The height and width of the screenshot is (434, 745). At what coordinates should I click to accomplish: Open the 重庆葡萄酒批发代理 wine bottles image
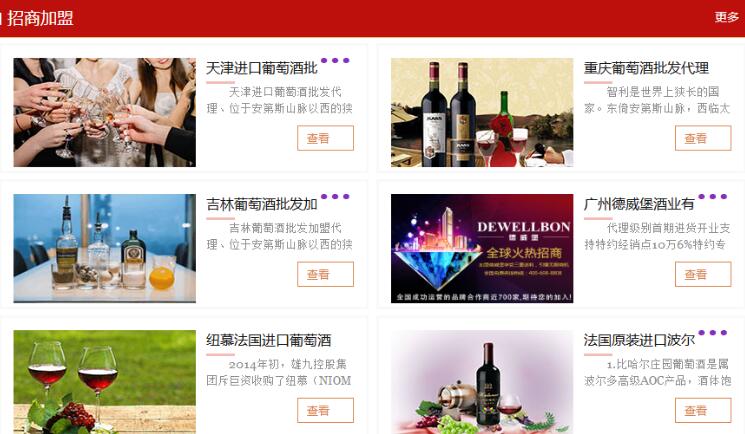[x=482, y=112]
